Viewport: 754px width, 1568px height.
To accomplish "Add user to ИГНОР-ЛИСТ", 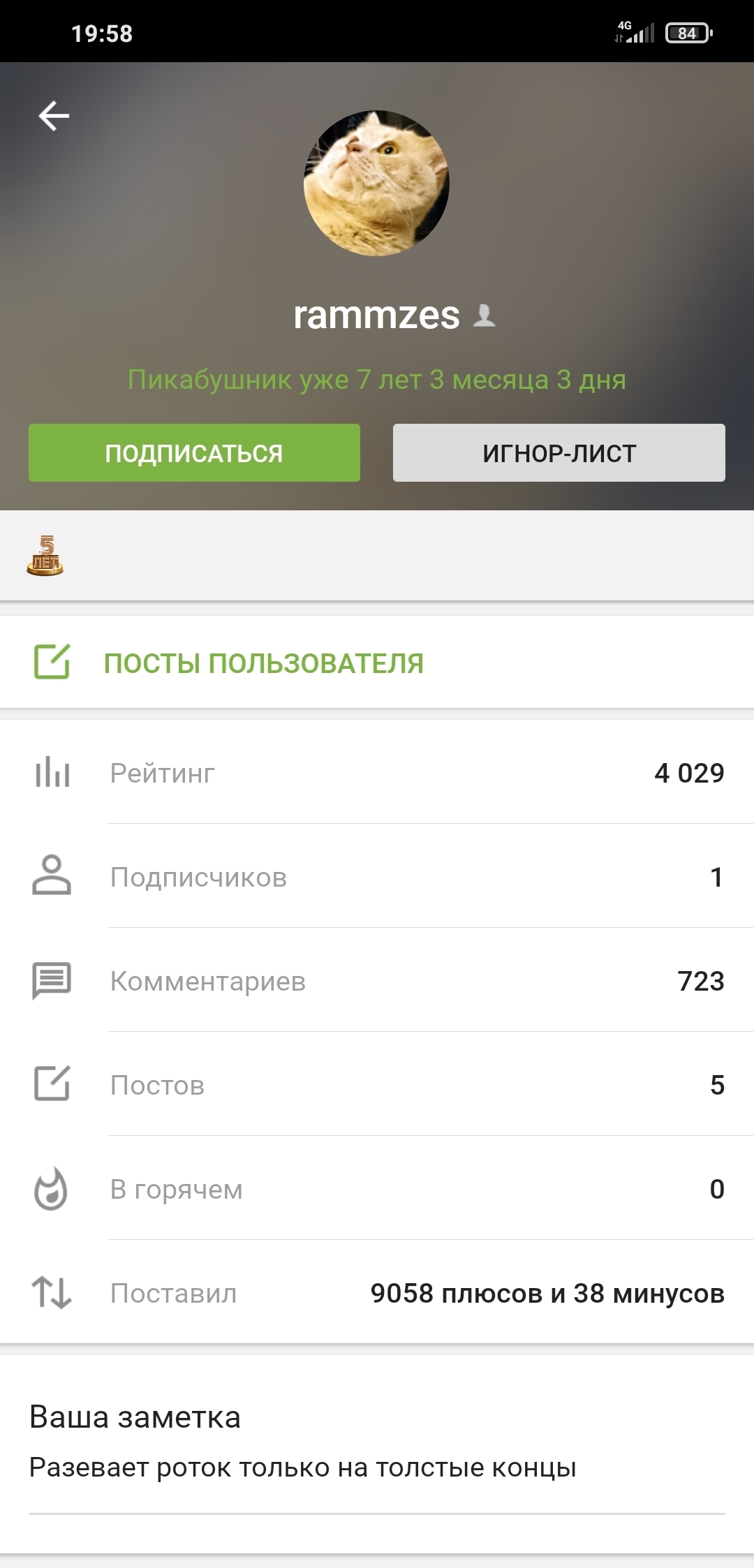I will click(x=559, y=453).
